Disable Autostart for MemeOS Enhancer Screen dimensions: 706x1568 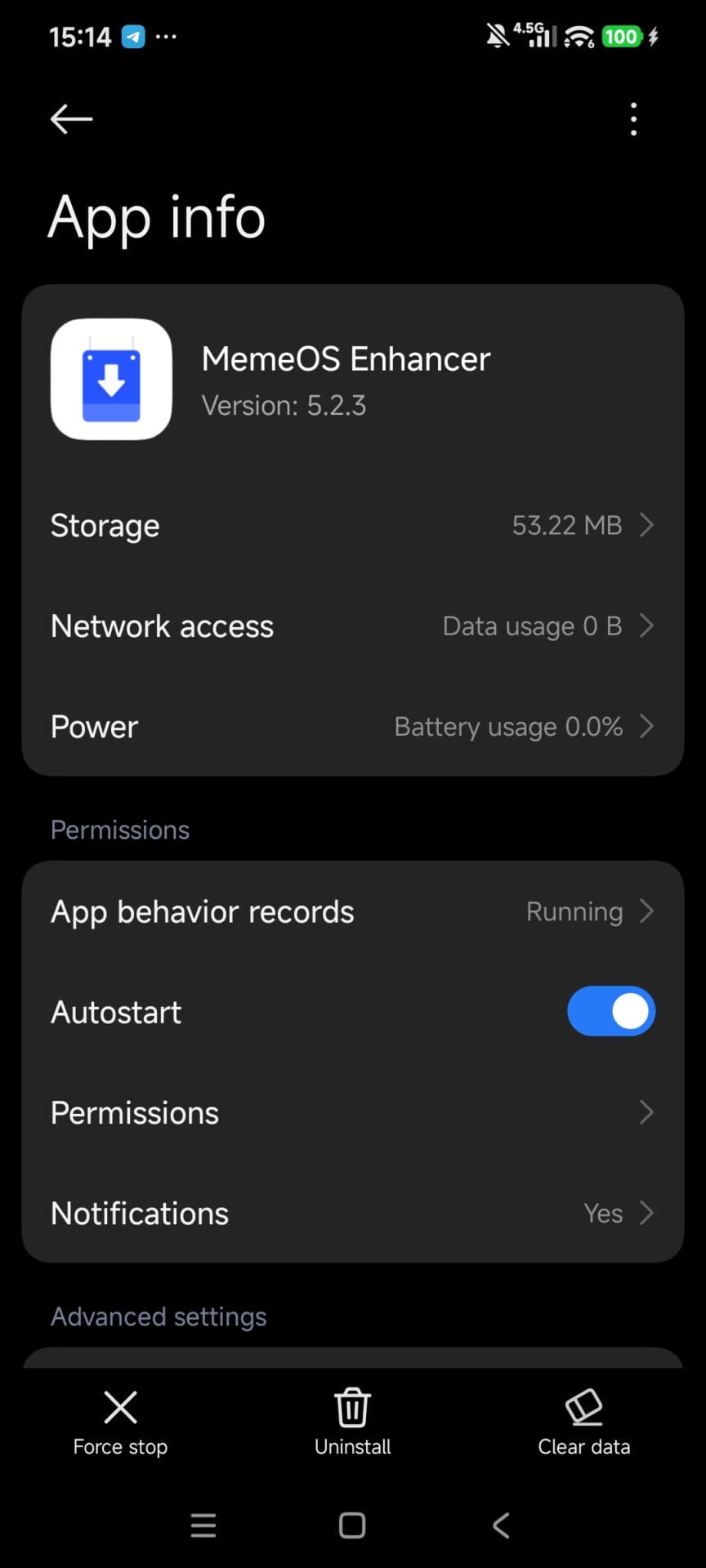click(611, 1011)
